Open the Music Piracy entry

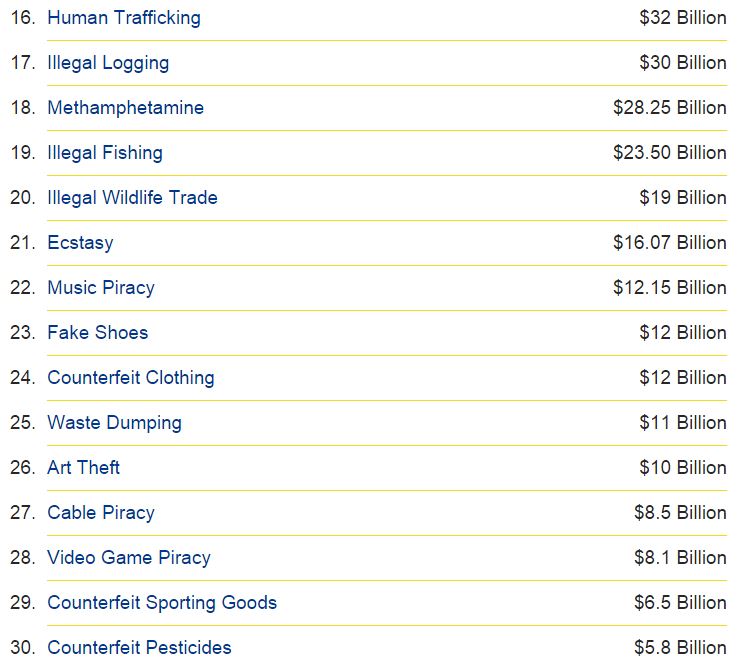click(x=101, y=288)
